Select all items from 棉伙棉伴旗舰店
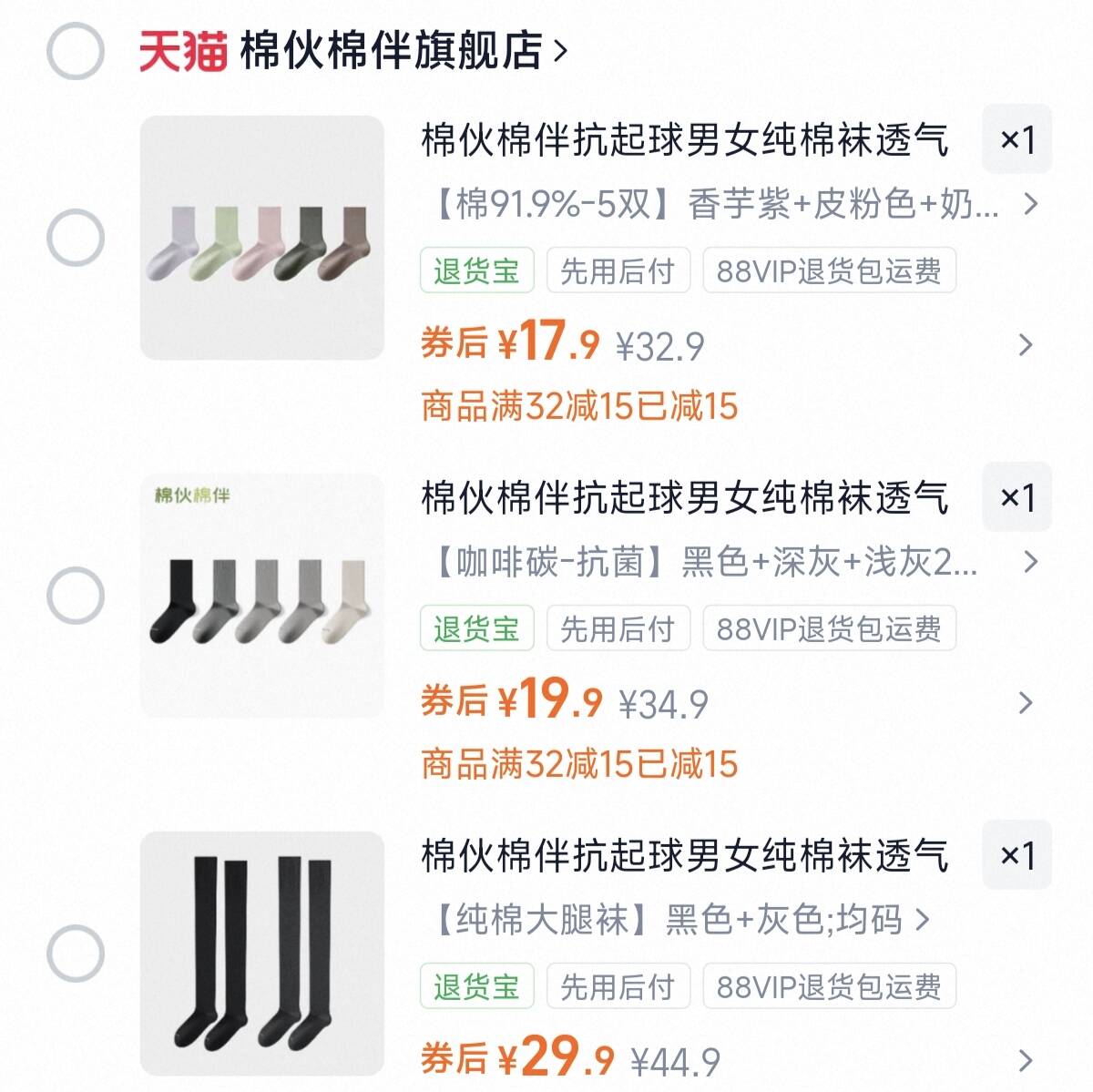Image resolution: width=1093 pixels, height=1092 pixels. point(75,50)
